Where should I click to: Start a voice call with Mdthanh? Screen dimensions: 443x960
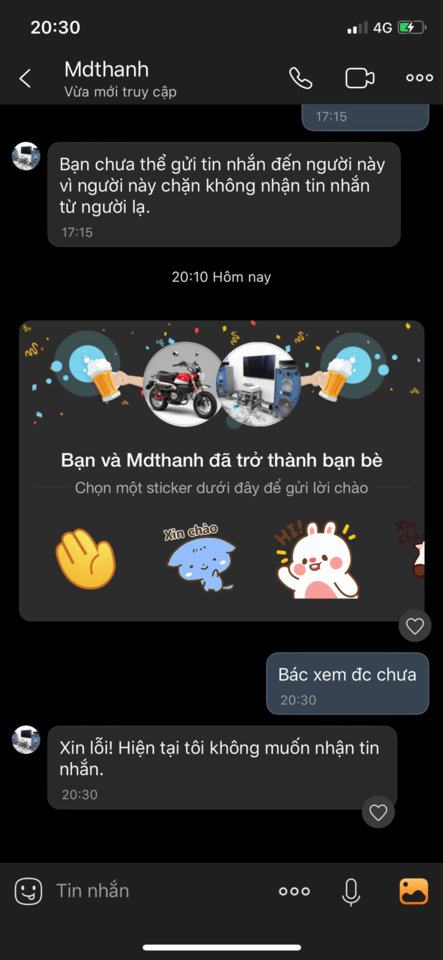click(300, 78)
